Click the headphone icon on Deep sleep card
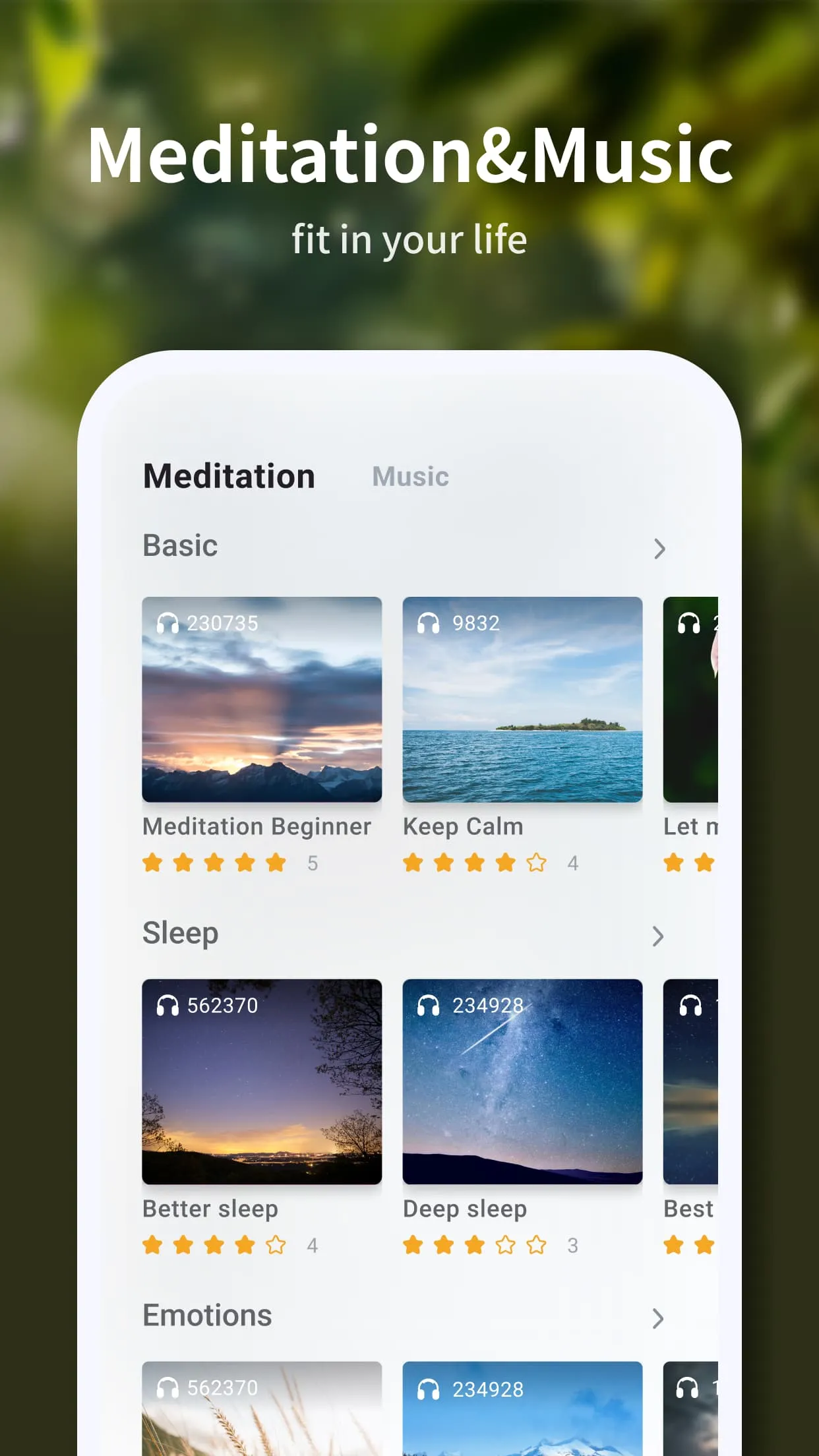This screenshot has width=819, height=1456. click(429, 1006)
